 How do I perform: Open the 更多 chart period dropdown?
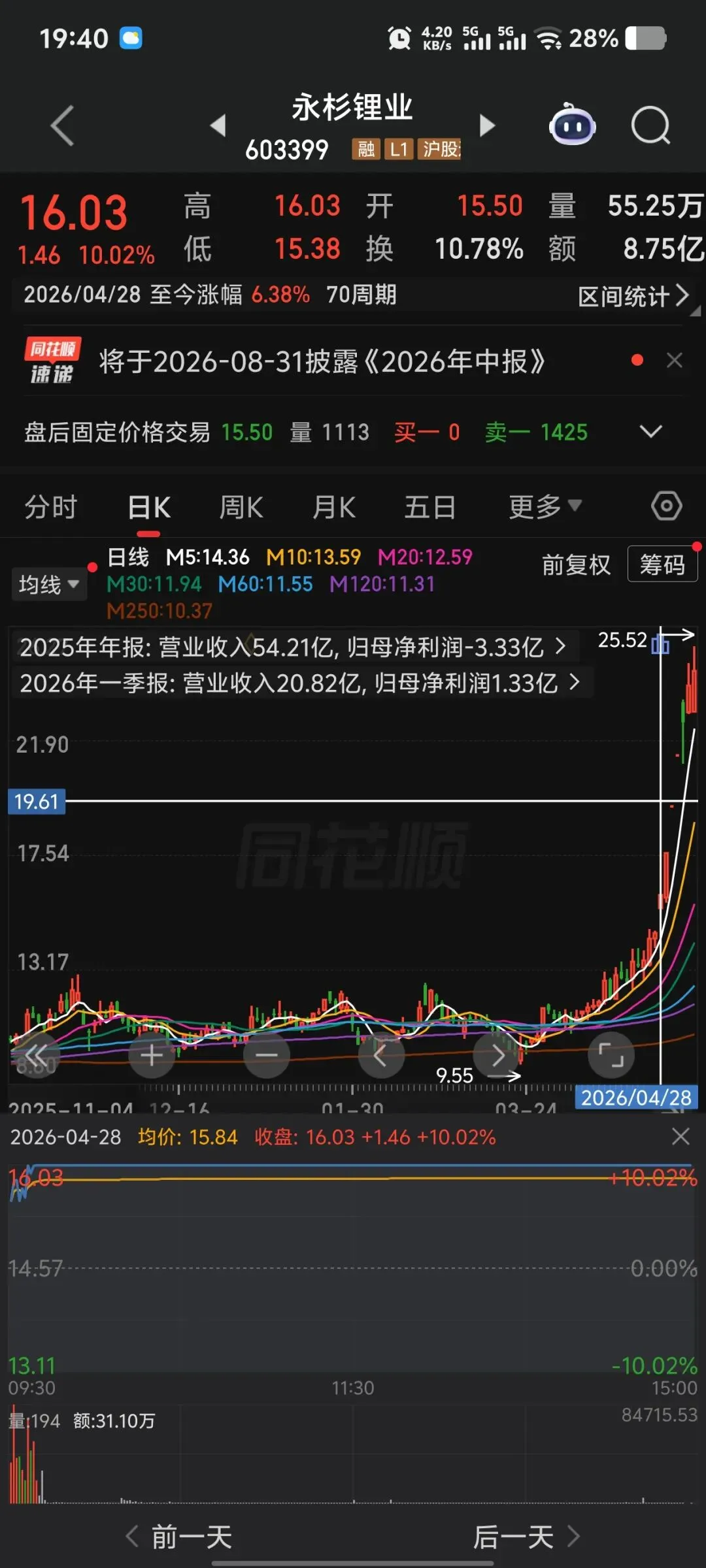coord(545,507)
